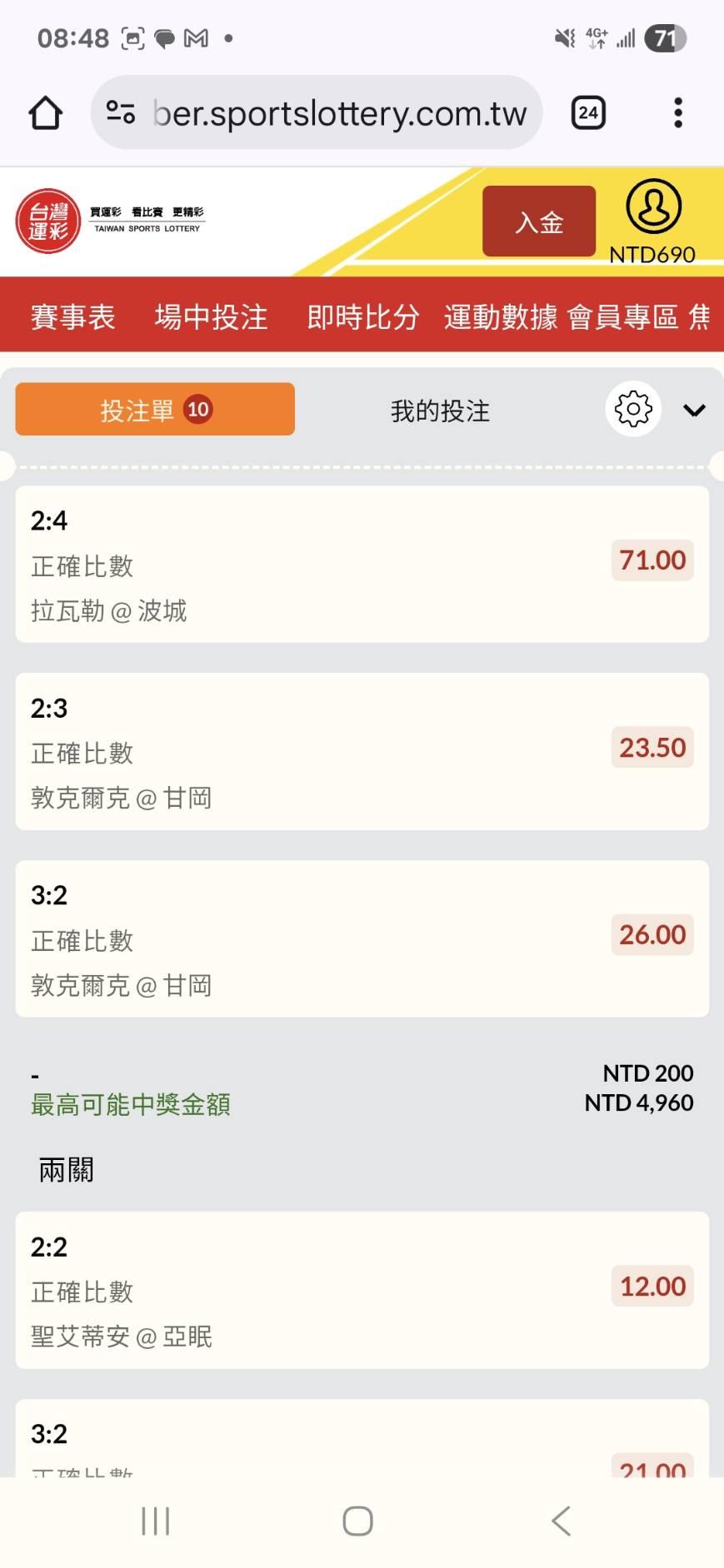Tap the 12.00 odds for 聖艾蒂安 @ 亞眠

652,1286
